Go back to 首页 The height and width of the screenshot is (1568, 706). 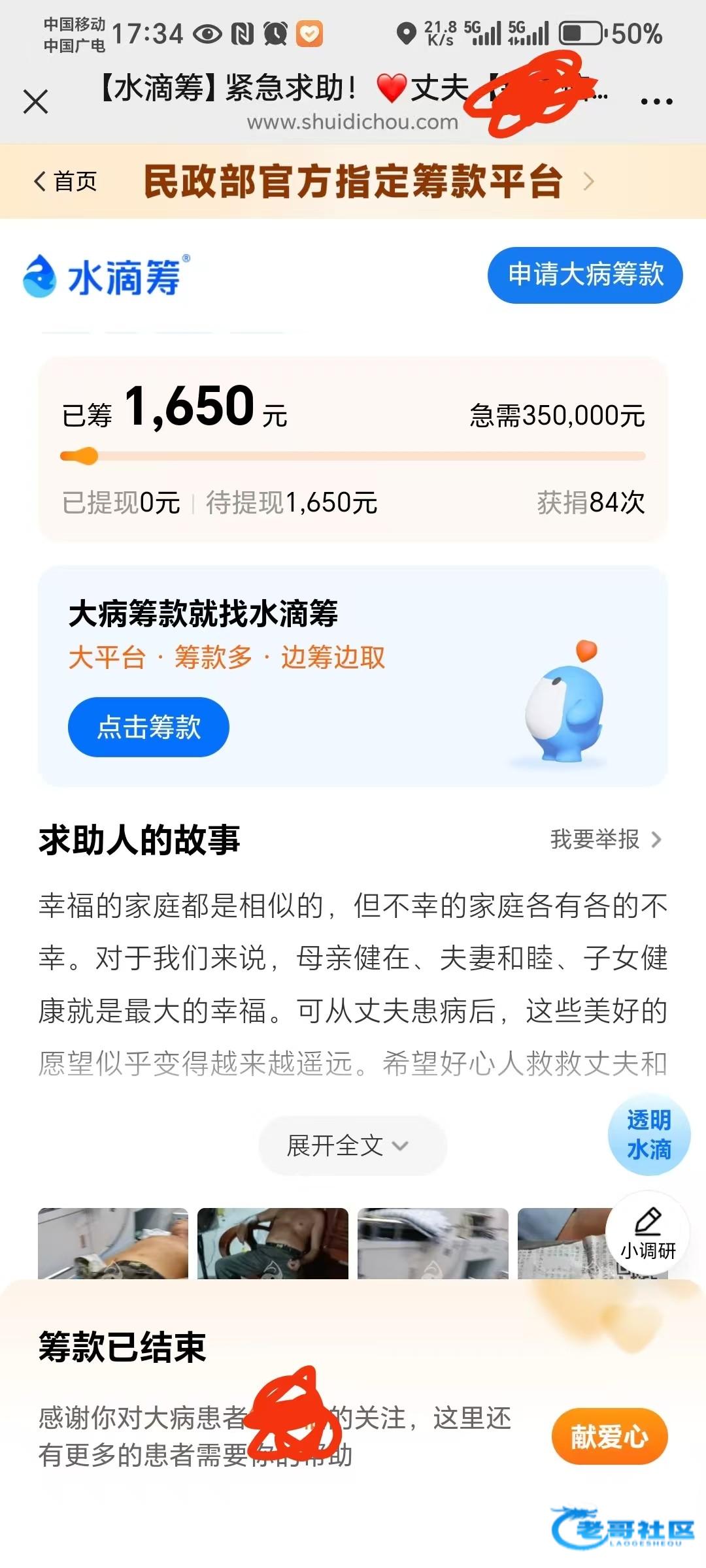pos(65,182)
